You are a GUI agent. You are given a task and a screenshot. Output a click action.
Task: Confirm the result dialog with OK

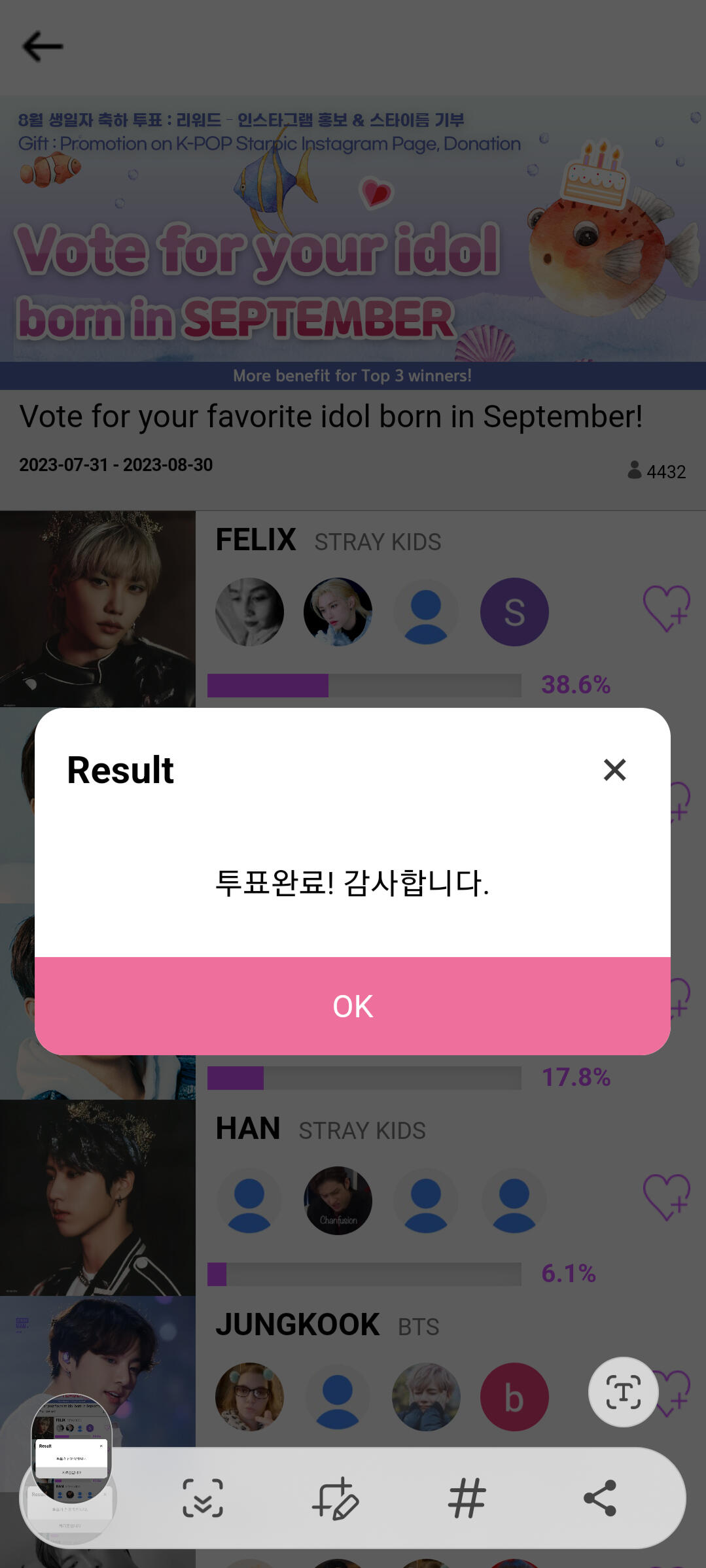click(353, 1005)
